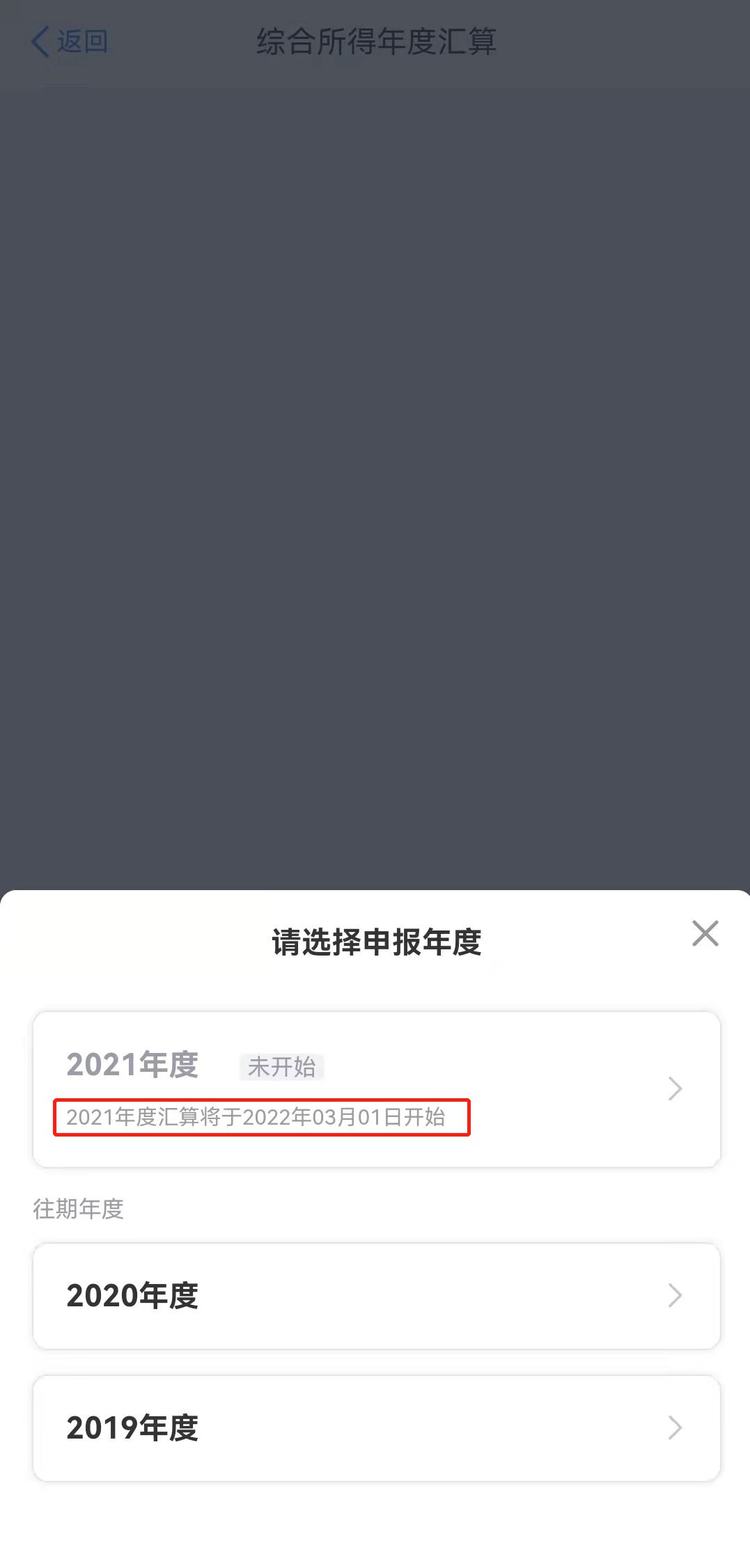Go back using the 返回 button

(70, 42)
